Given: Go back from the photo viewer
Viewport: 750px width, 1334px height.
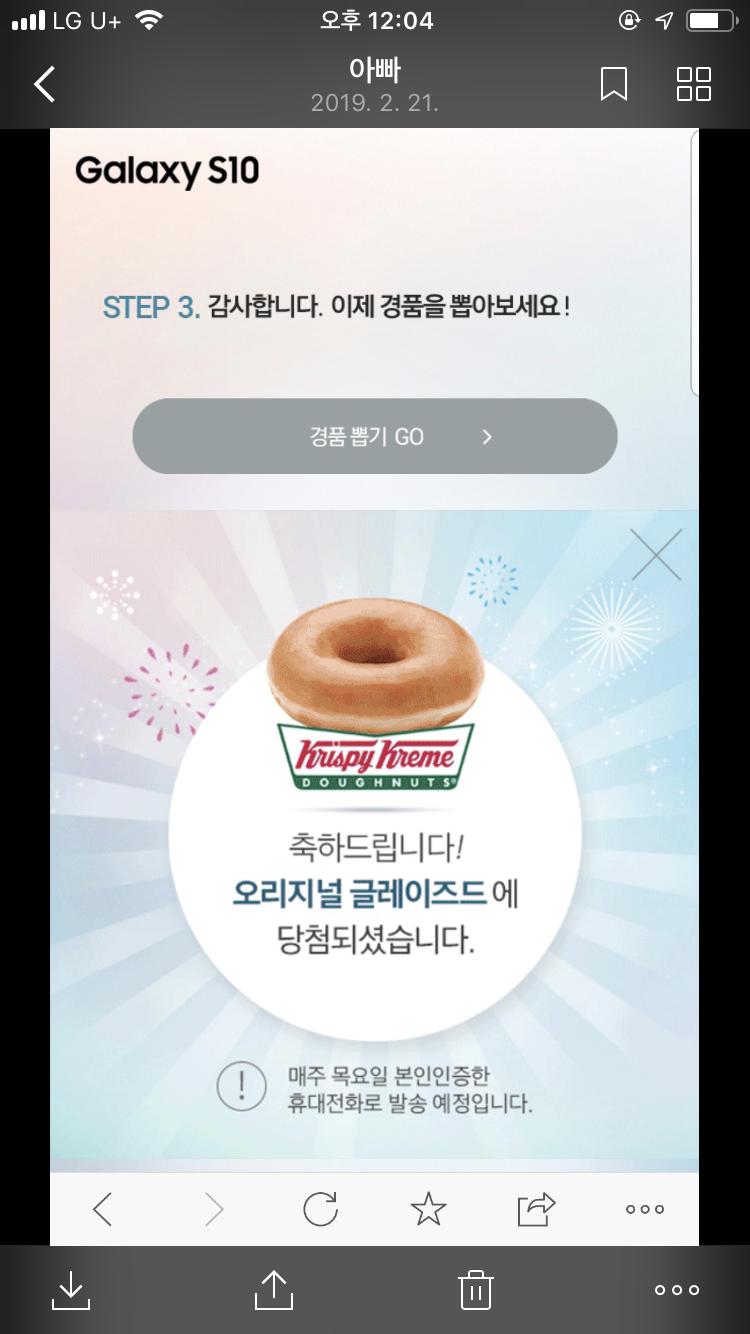Looking at the screenshot, I should (45, 85).
